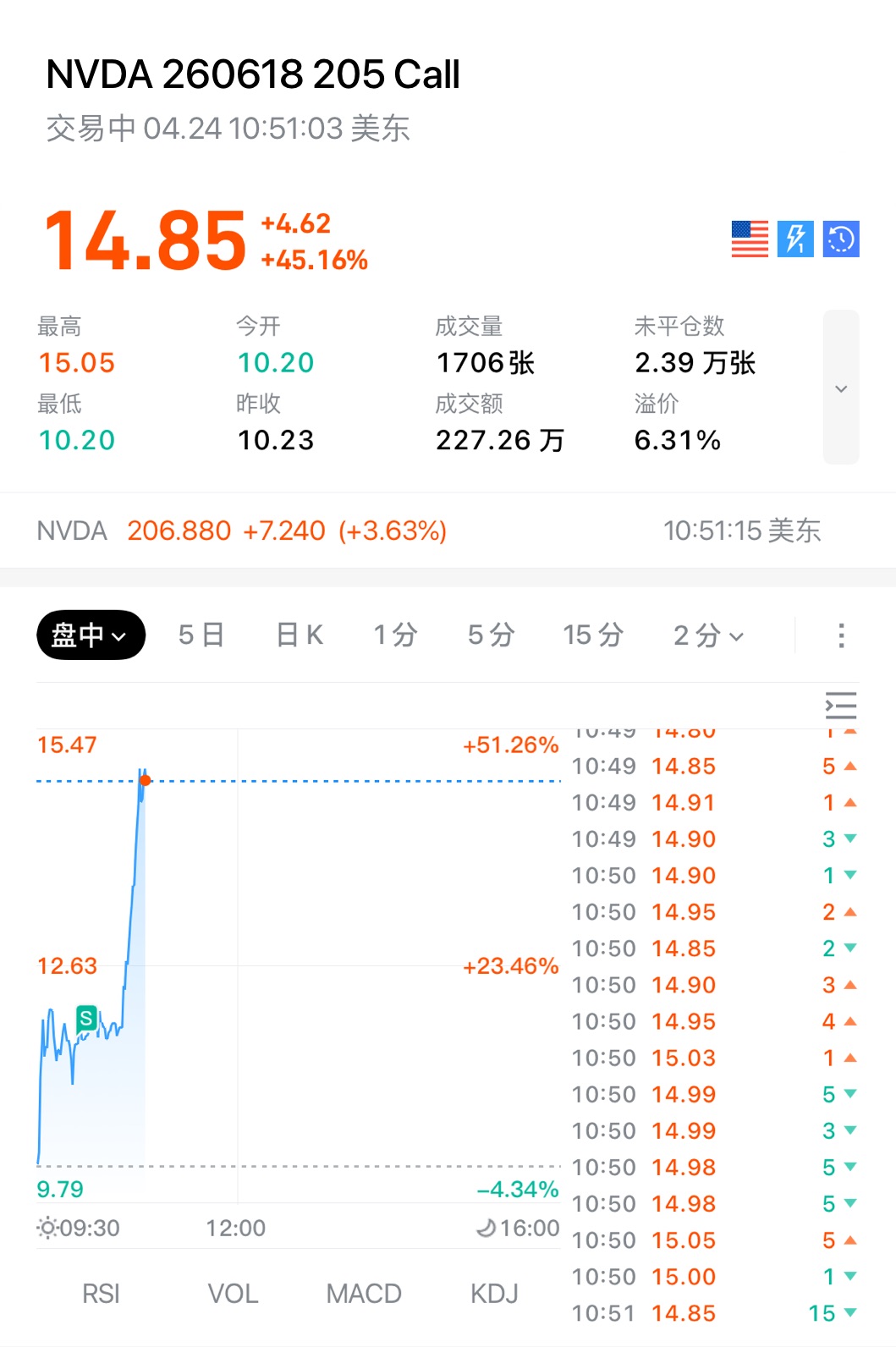Screen dimensions: 896x1347
Task: Show the RSI indicator
Action: coord(101,1294)
